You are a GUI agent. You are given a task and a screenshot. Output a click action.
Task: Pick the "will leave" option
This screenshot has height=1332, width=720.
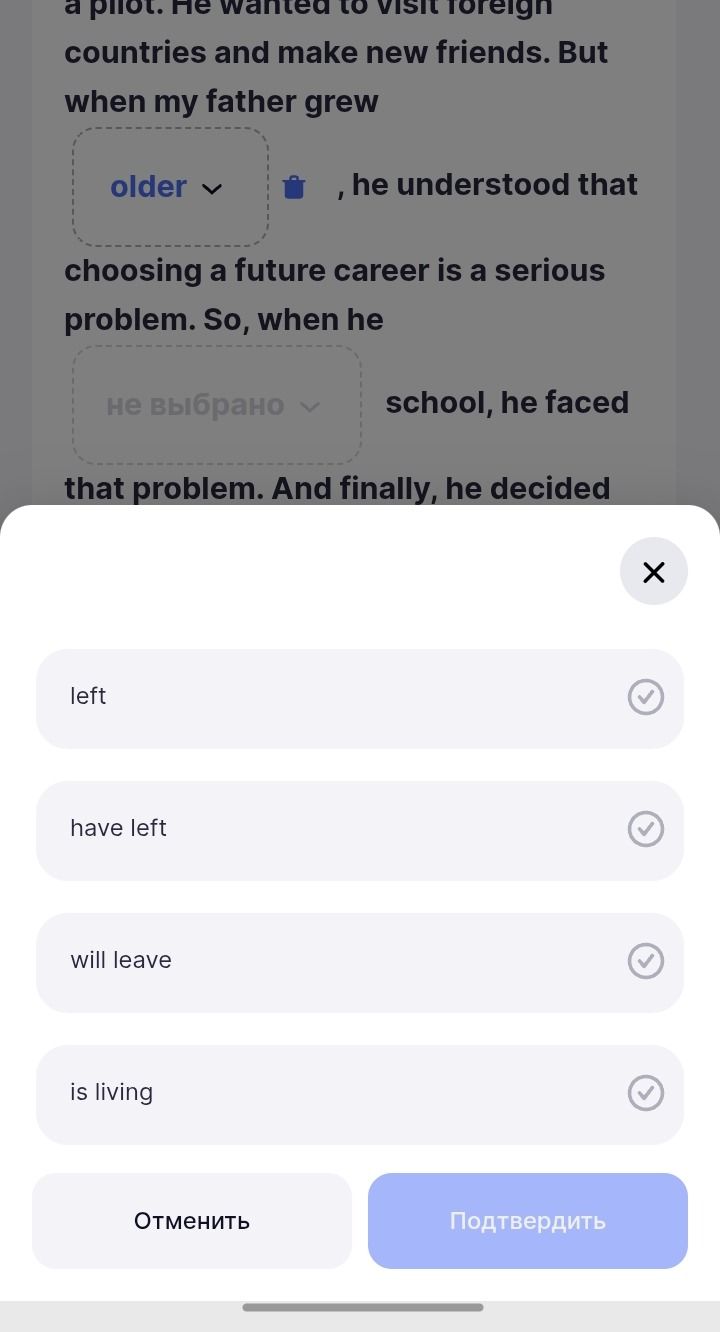pyautogui.click(x=360, y=962)
